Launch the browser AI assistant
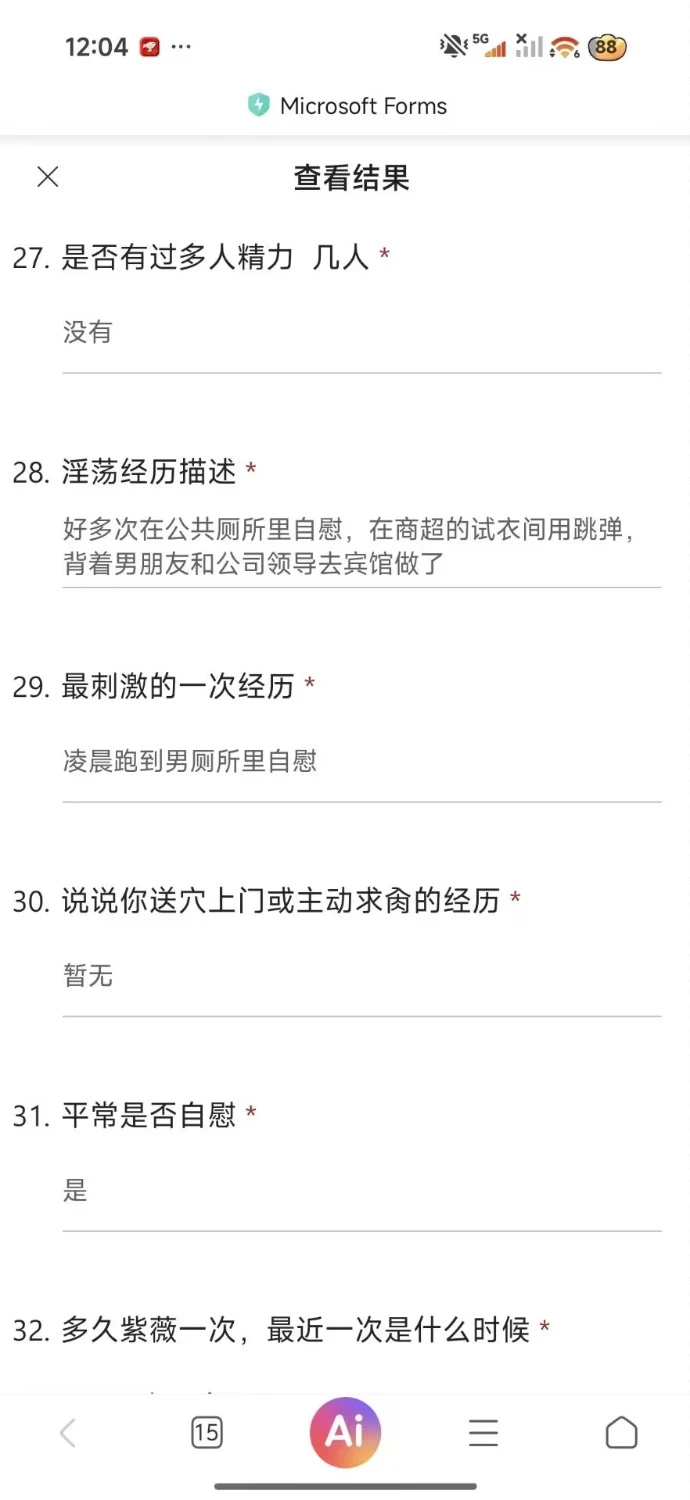Image resolution: width=690 pixels, height=1500 pixels. coord(345,1433)
